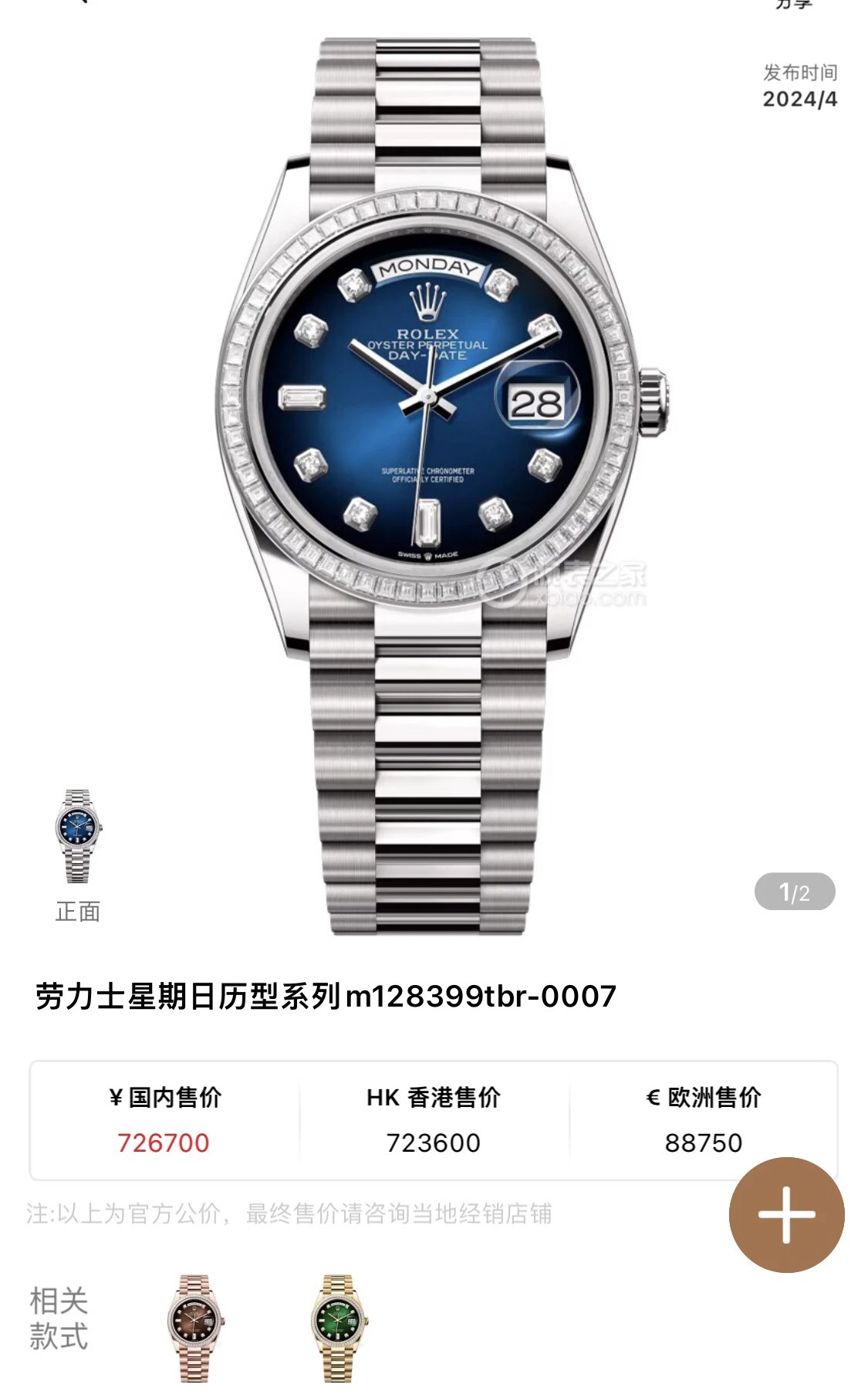This screenshot has width=868, height=1398.
Task: Tap the brown plus floating button
Action: 786,1214
